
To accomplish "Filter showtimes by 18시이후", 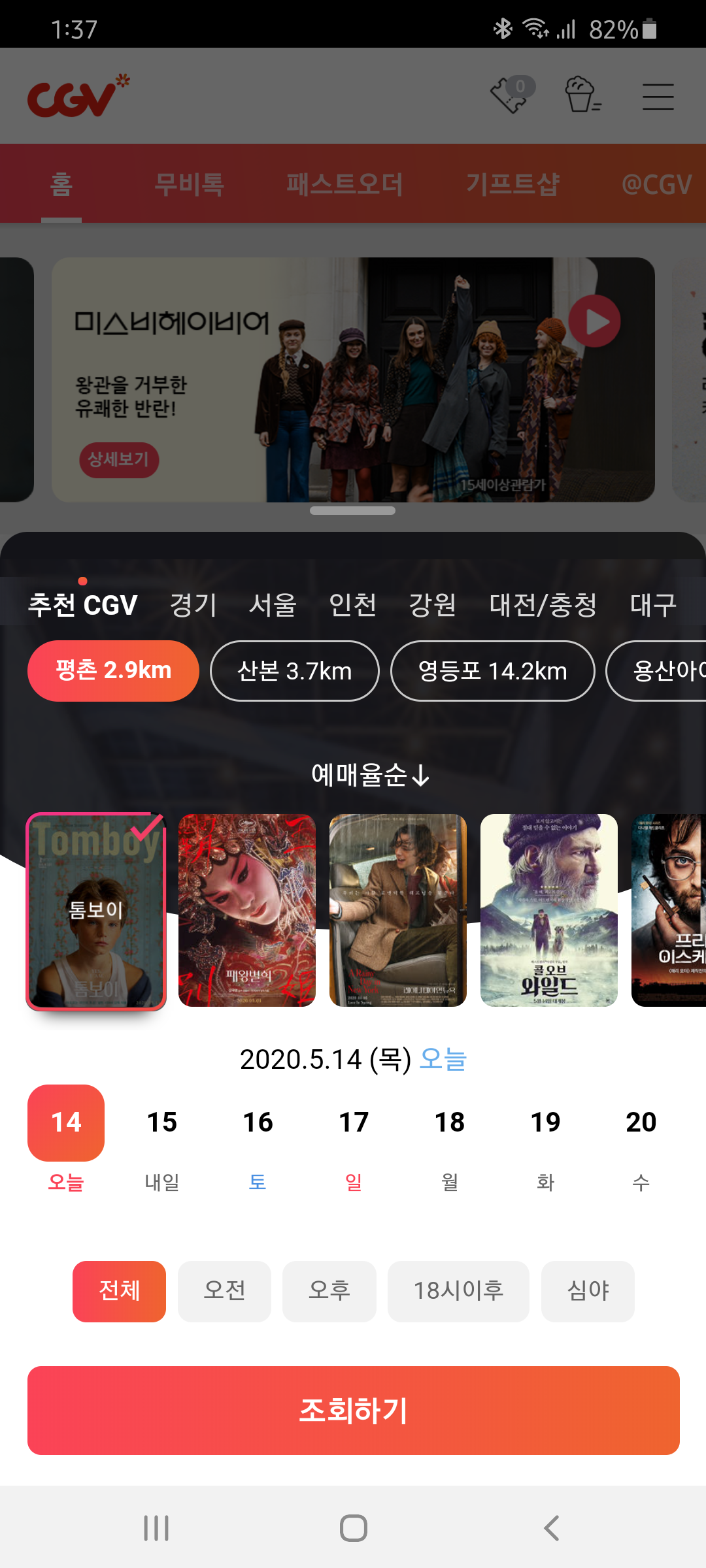I will click(x=458, y=1291).
